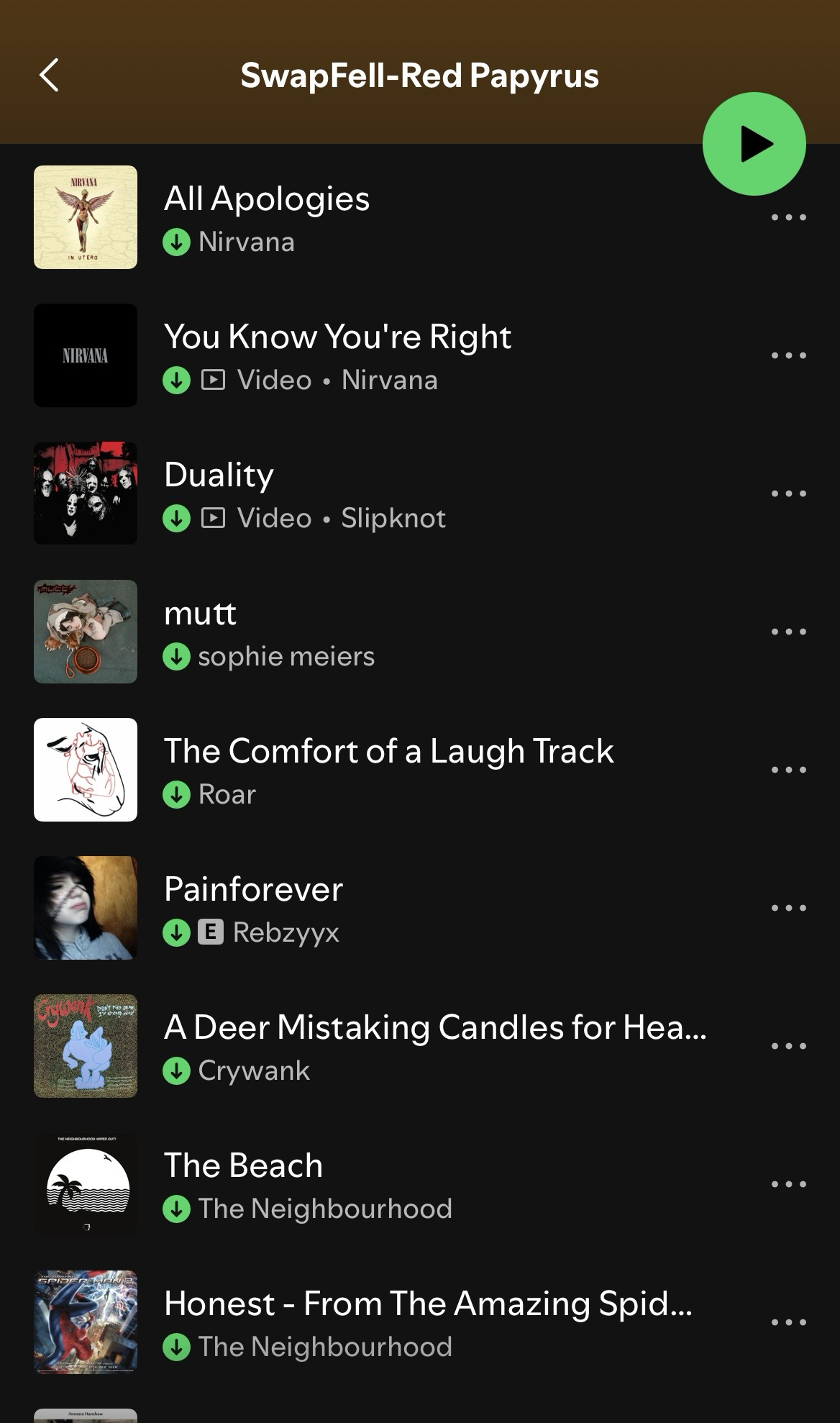
Task: Open more options for Duality
Action: (788, 494)
